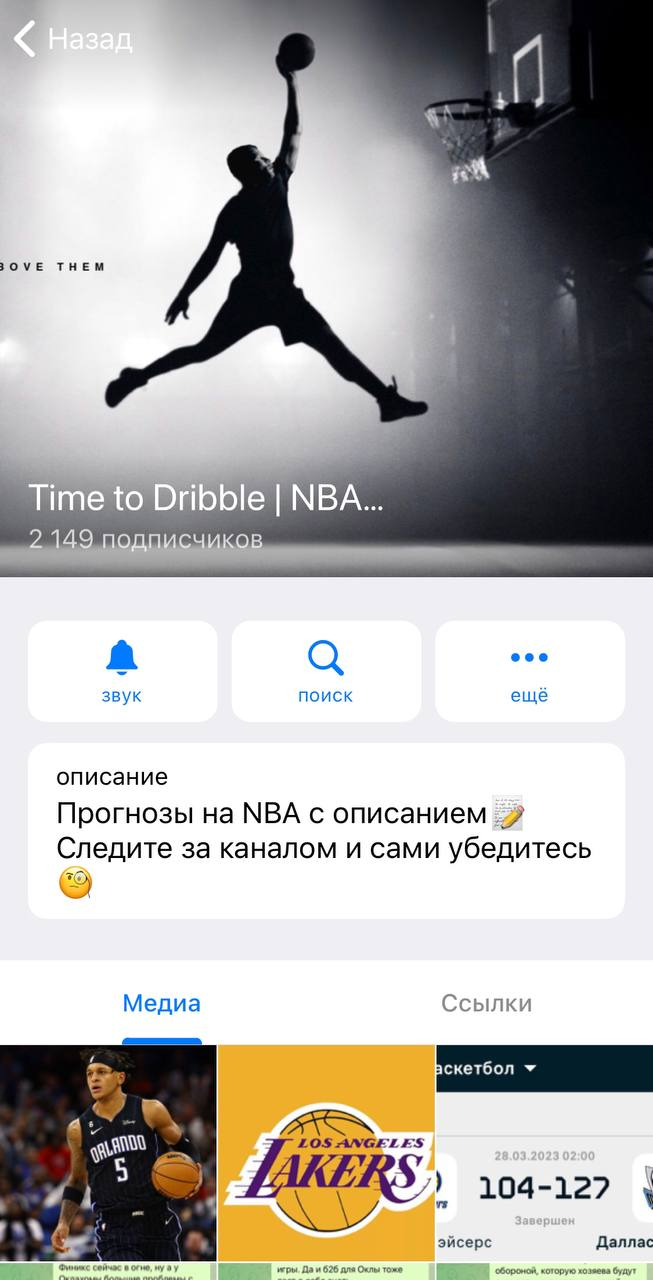This screenshot has height=1280, width=653.
Task: Search the channel via поиск
Action: coord(325,671)
